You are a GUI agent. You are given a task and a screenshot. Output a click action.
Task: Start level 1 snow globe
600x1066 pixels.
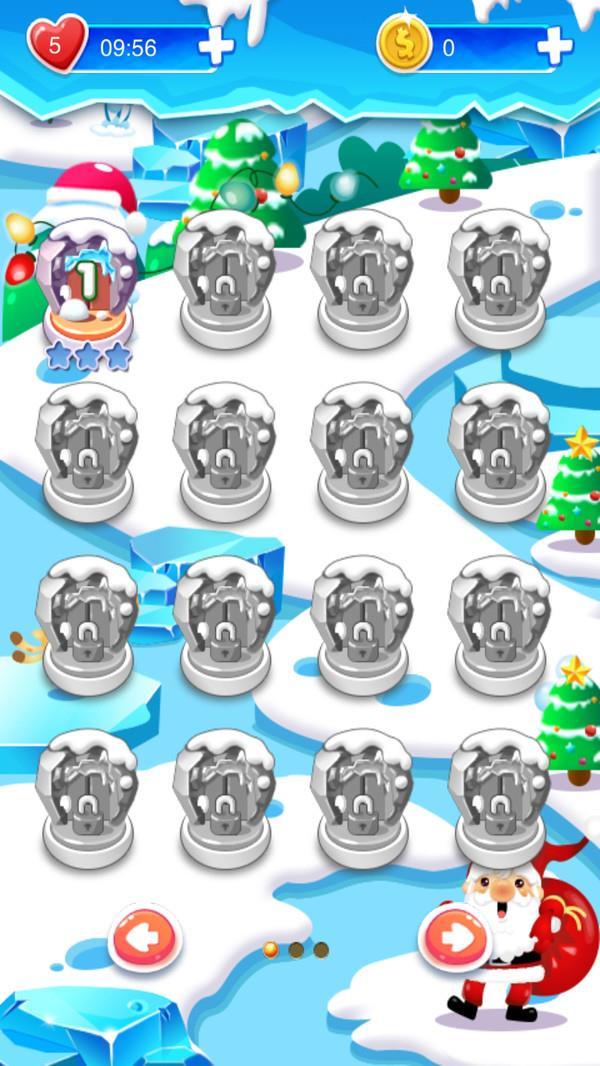87,288
